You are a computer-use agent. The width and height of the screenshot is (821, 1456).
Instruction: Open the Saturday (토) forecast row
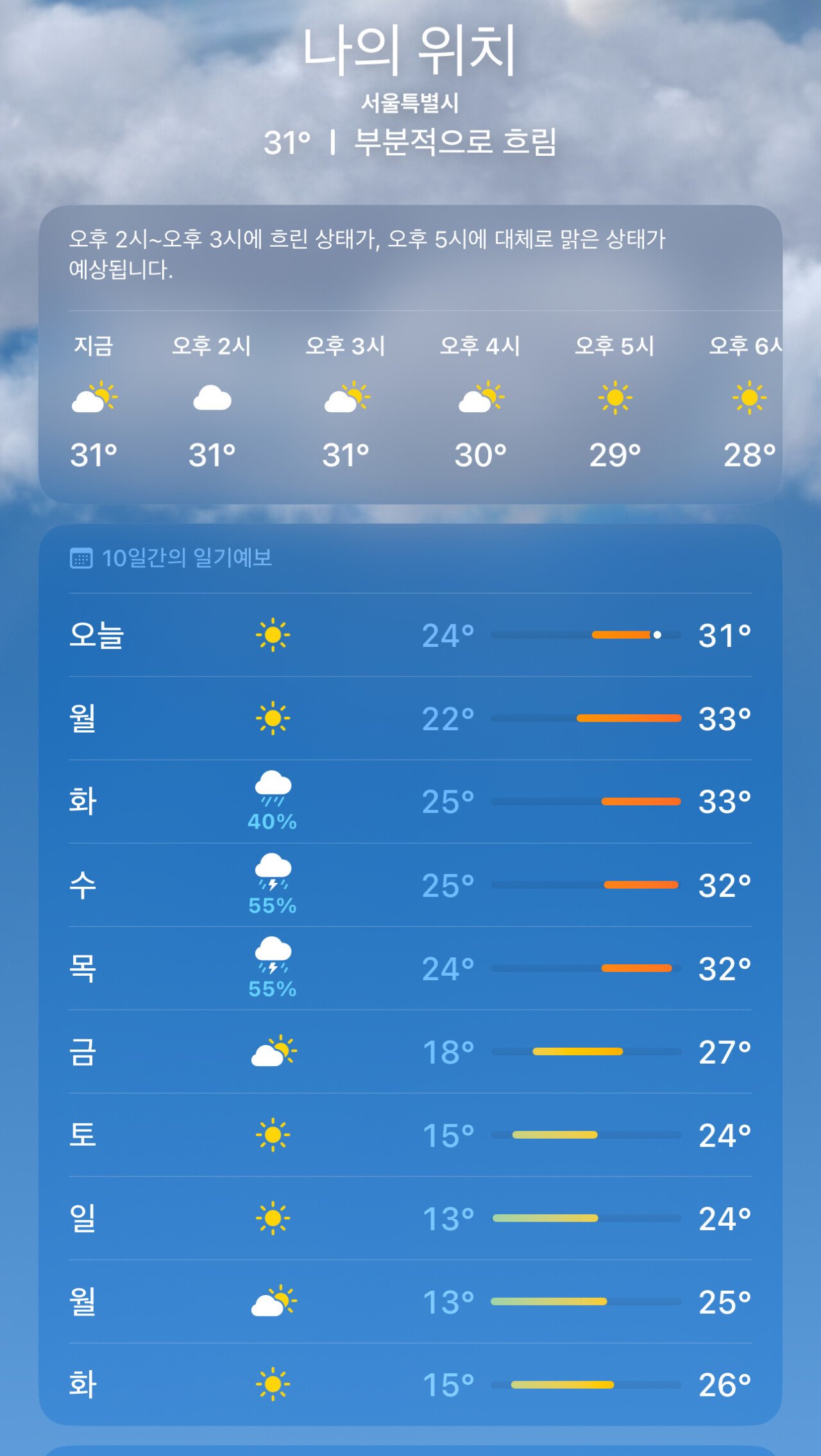point(410,1135)
